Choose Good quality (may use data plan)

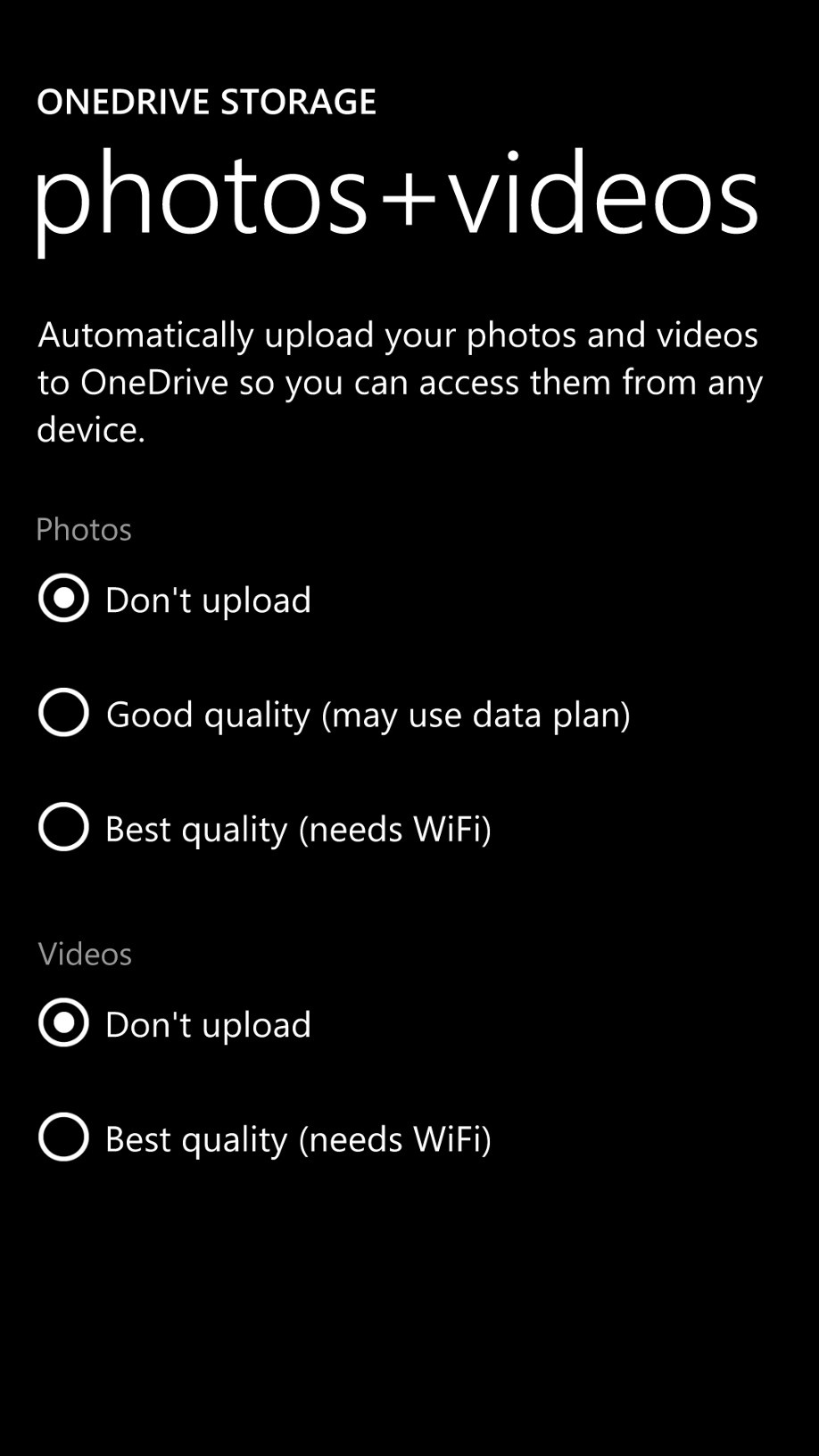[x=64, y=712]
